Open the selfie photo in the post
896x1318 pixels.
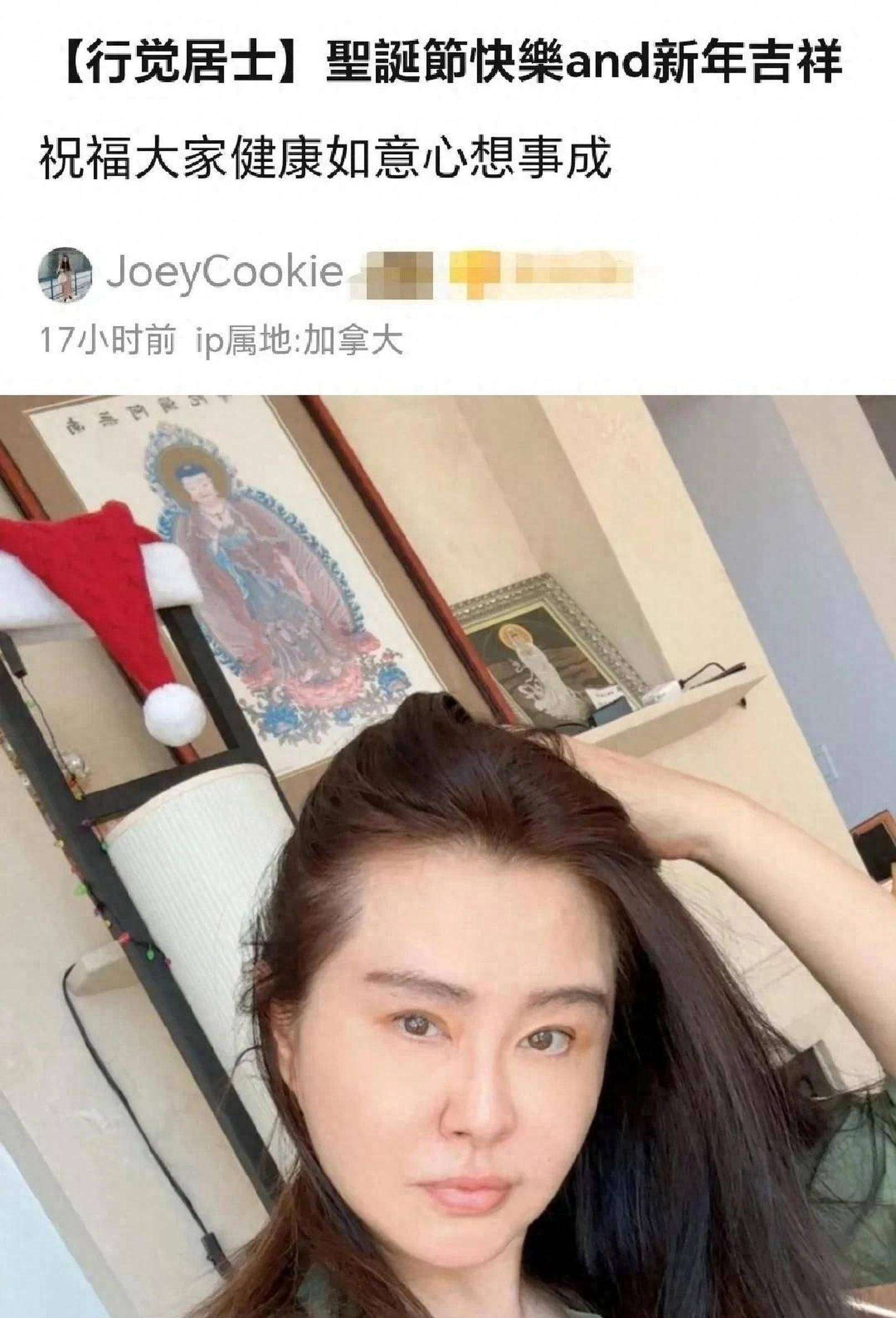(x=447, y=855)
